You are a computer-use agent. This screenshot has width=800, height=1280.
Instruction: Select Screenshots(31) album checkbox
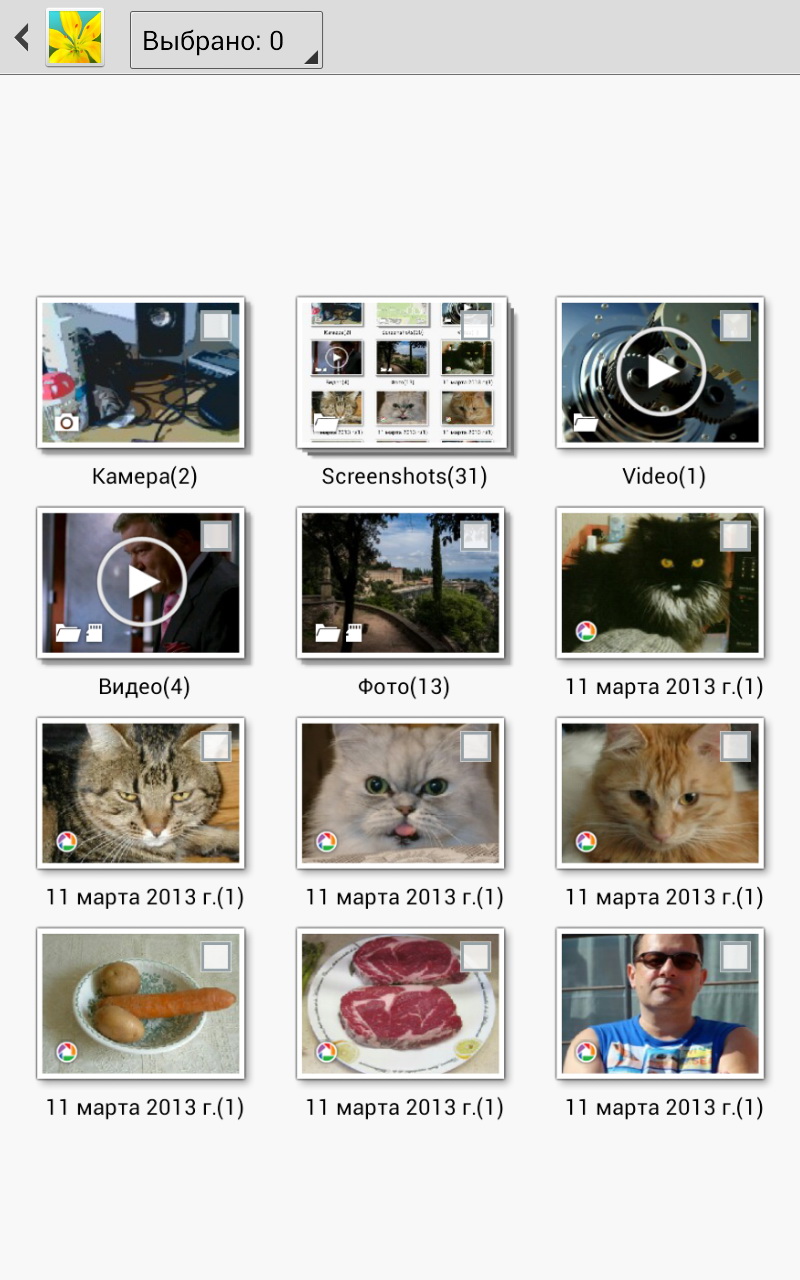(x=476, y=326)
